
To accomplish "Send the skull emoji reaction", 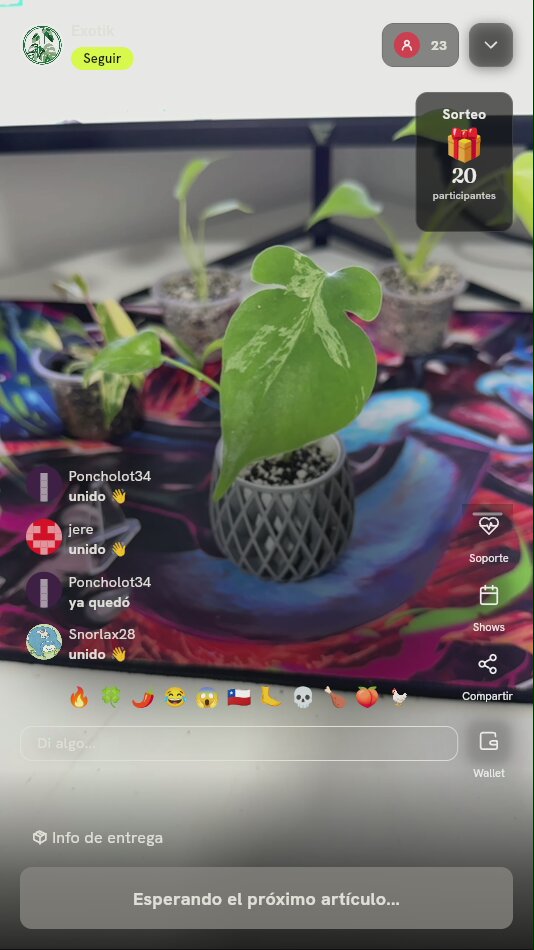I will 303,697.
